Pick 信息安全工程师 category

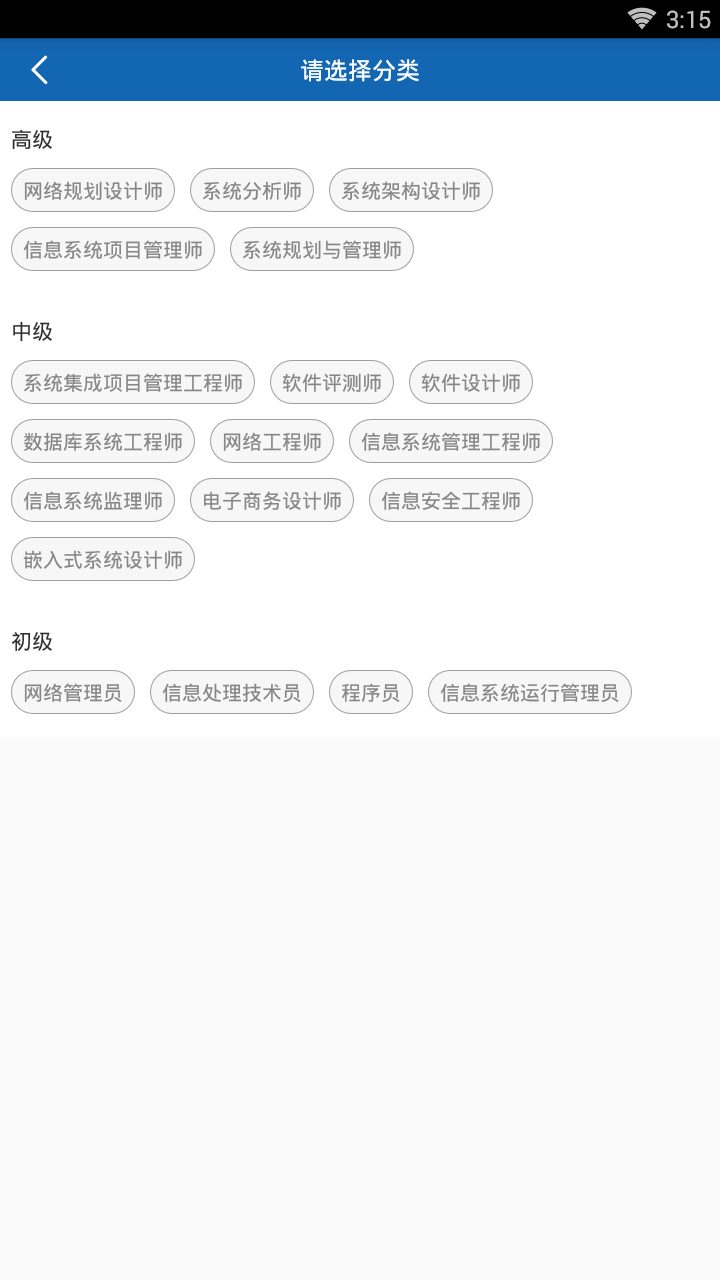click(x=450, y=500)
